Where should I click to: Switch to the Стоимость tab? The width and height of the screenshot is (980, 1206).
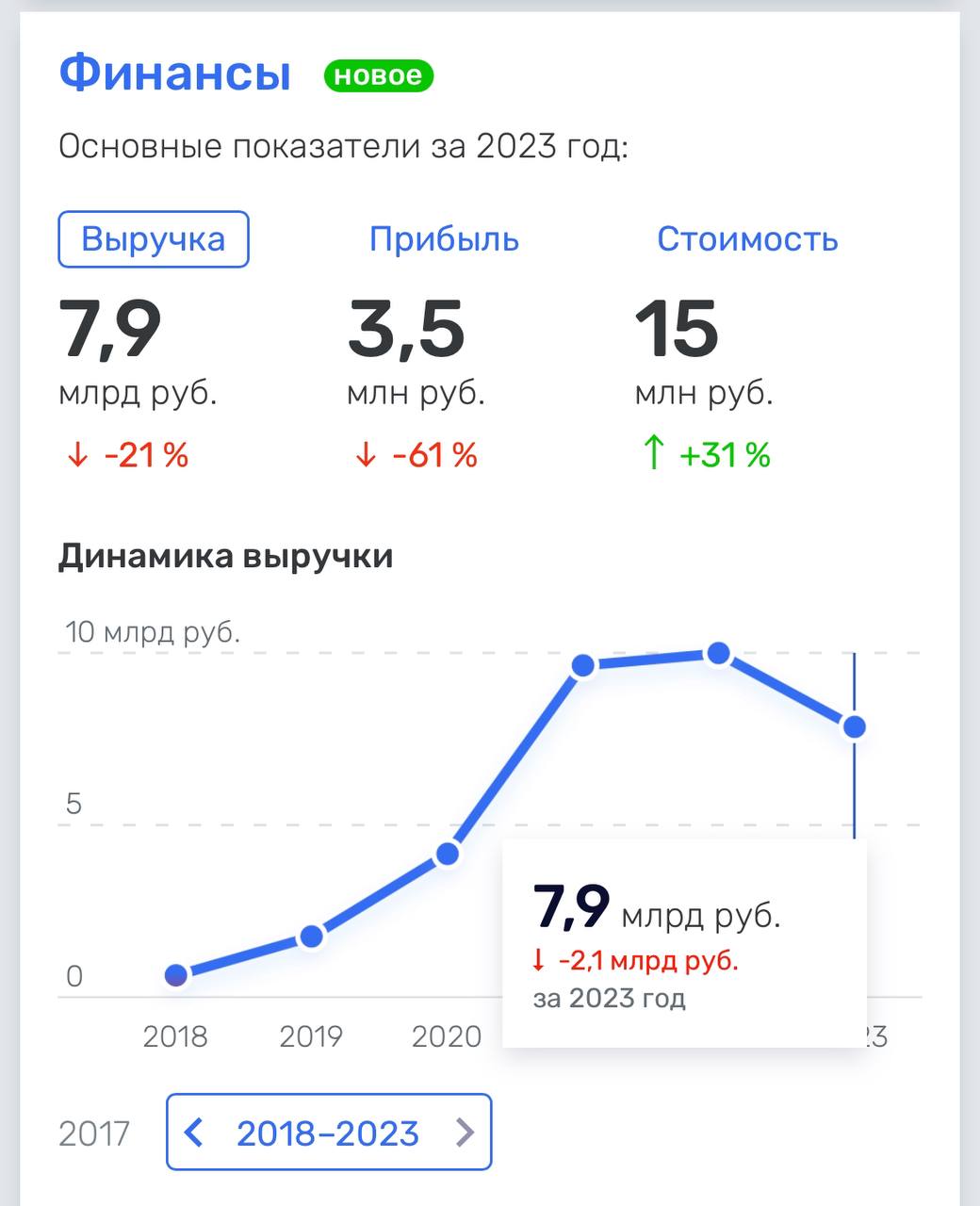[747, 239]
